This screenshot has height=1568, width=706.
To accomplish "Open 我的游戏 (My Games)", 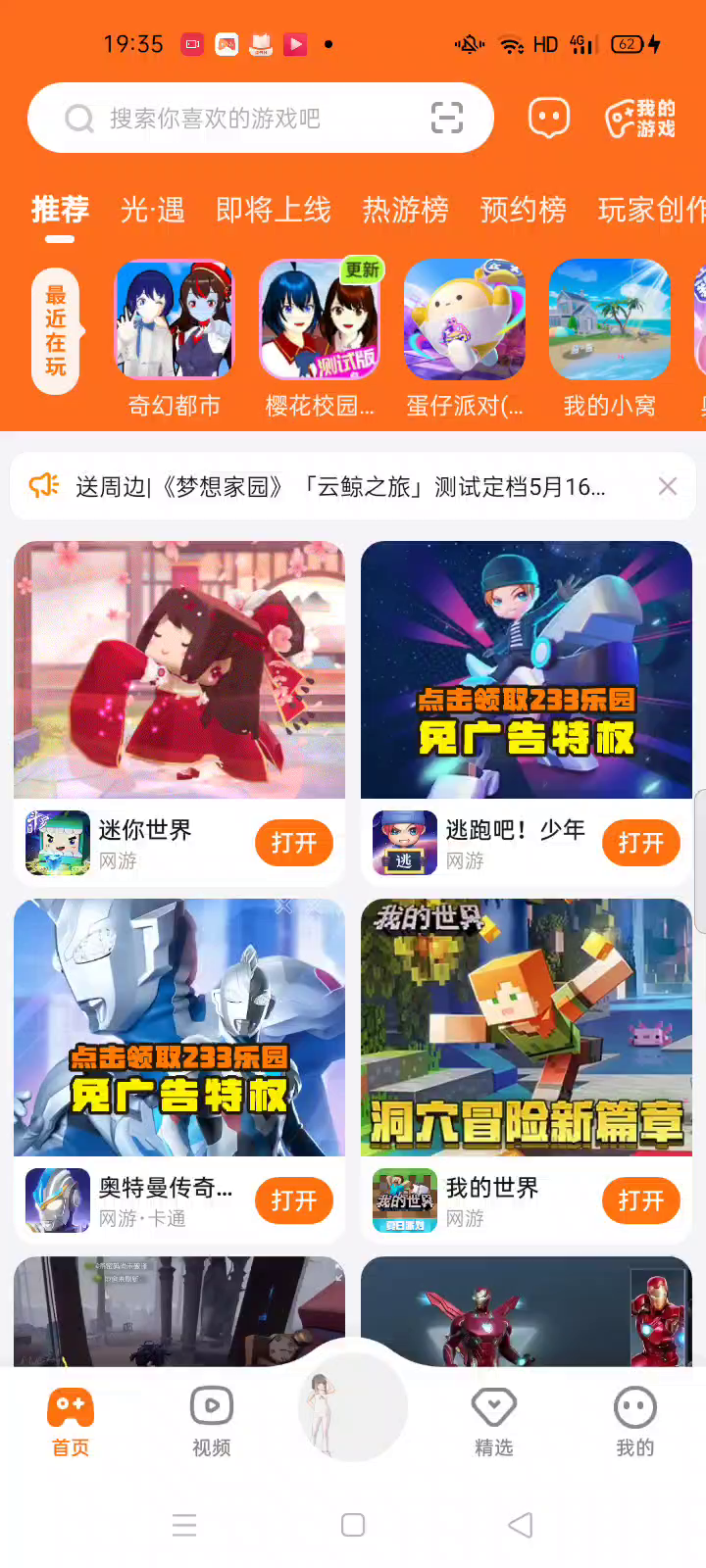I will [641, 119].
